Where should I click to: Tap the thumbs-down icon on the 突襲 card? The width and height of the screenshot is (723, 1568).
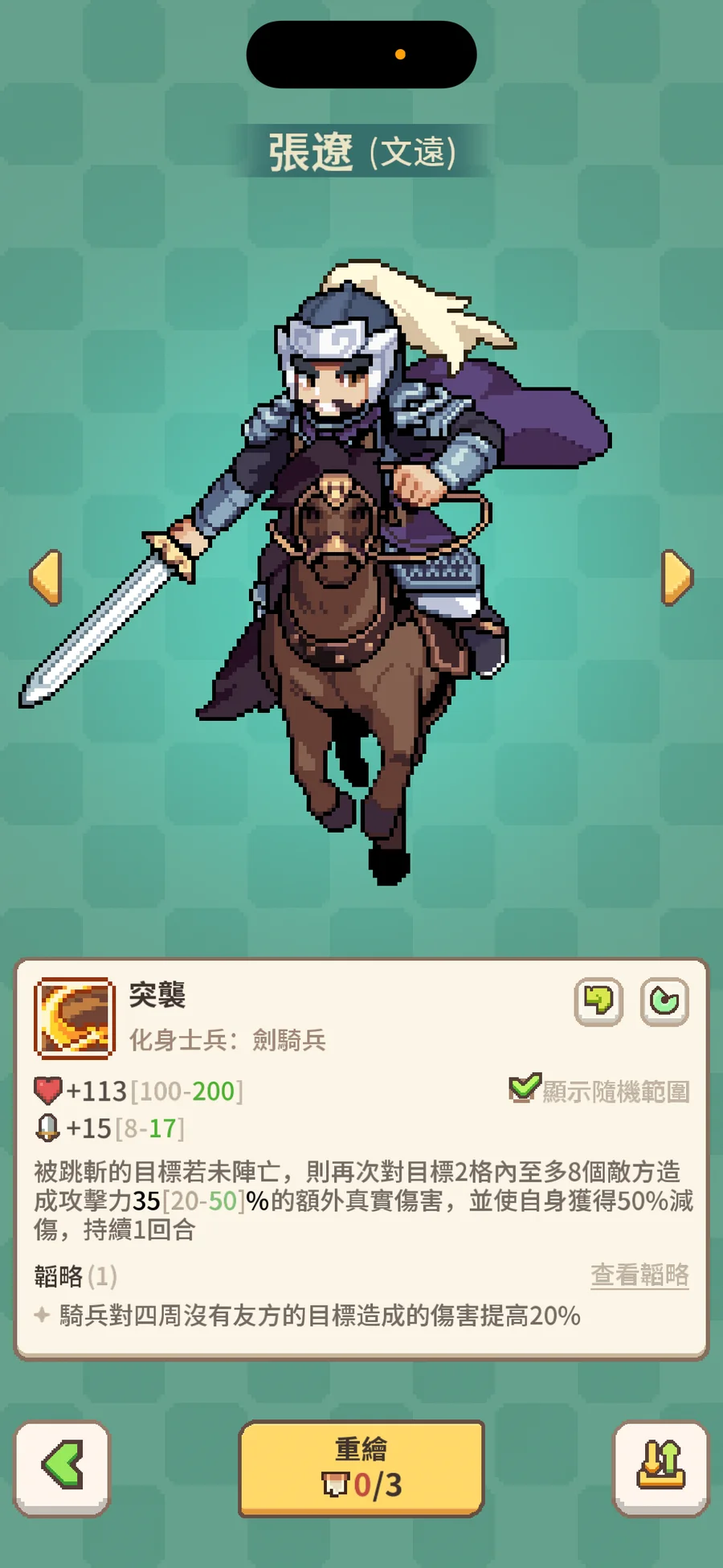point(598,1001)
